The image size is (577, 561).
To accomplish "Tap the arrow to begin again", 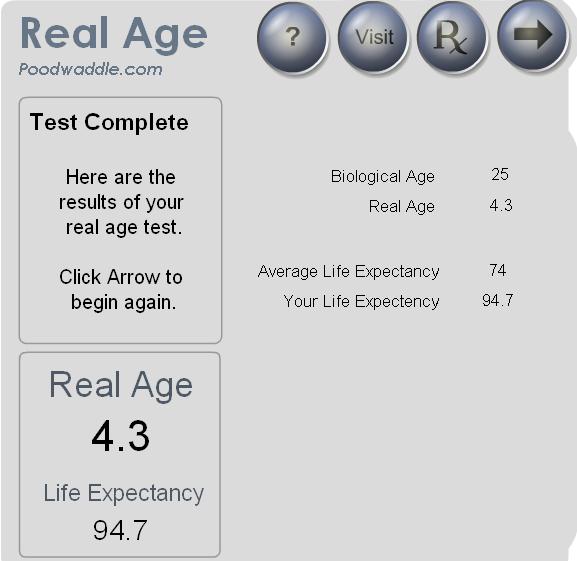I will (x=532, y=35).
